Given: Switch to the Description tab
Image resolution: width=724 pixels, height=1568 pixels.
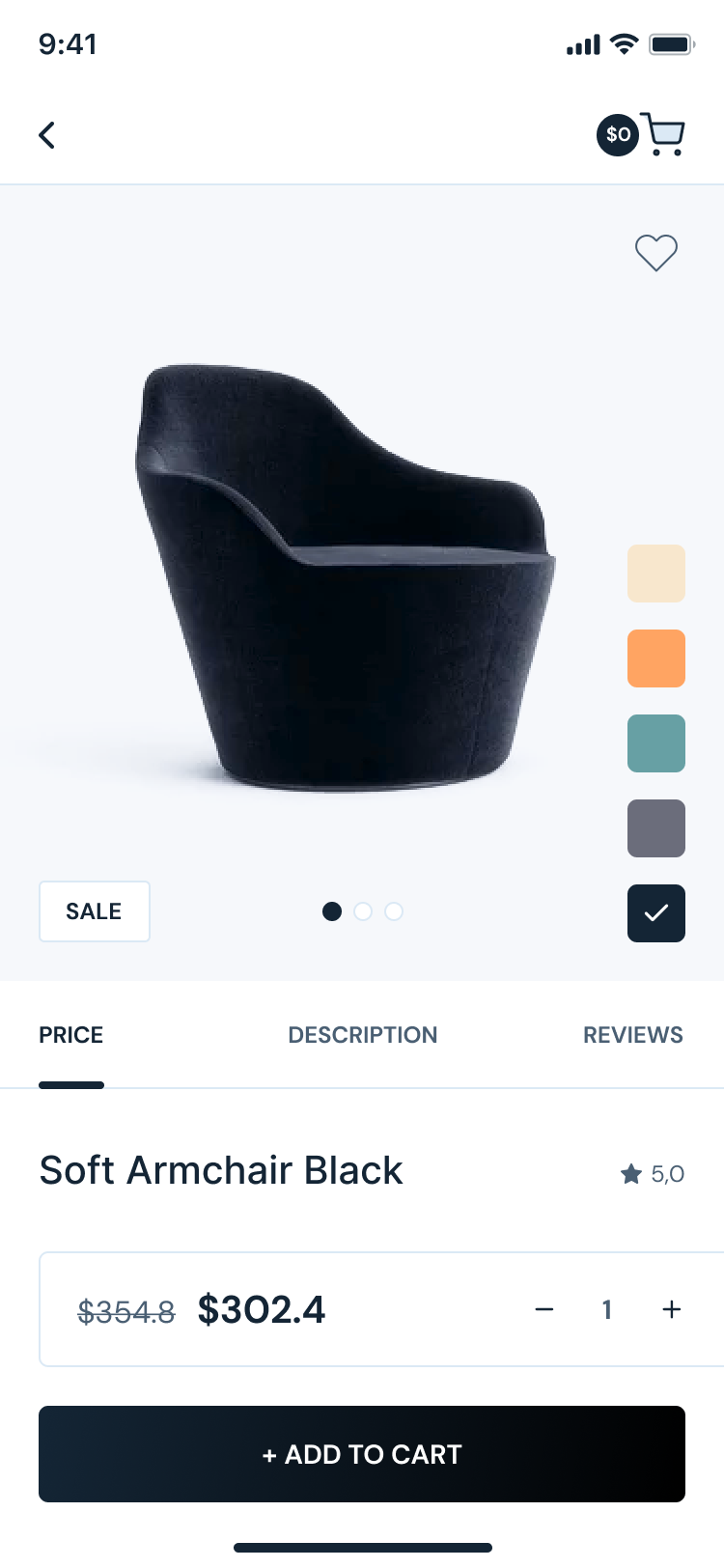Looking at the screenshot, I should tap(362, 1035).
